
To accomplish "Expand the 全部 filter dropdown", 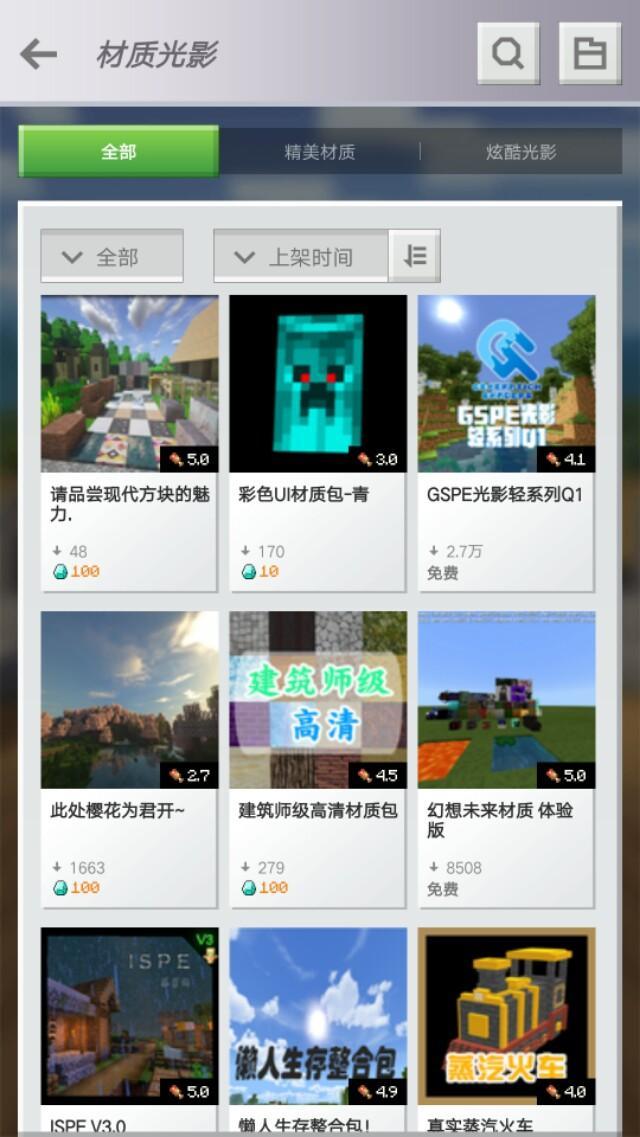I will (112, 256).
